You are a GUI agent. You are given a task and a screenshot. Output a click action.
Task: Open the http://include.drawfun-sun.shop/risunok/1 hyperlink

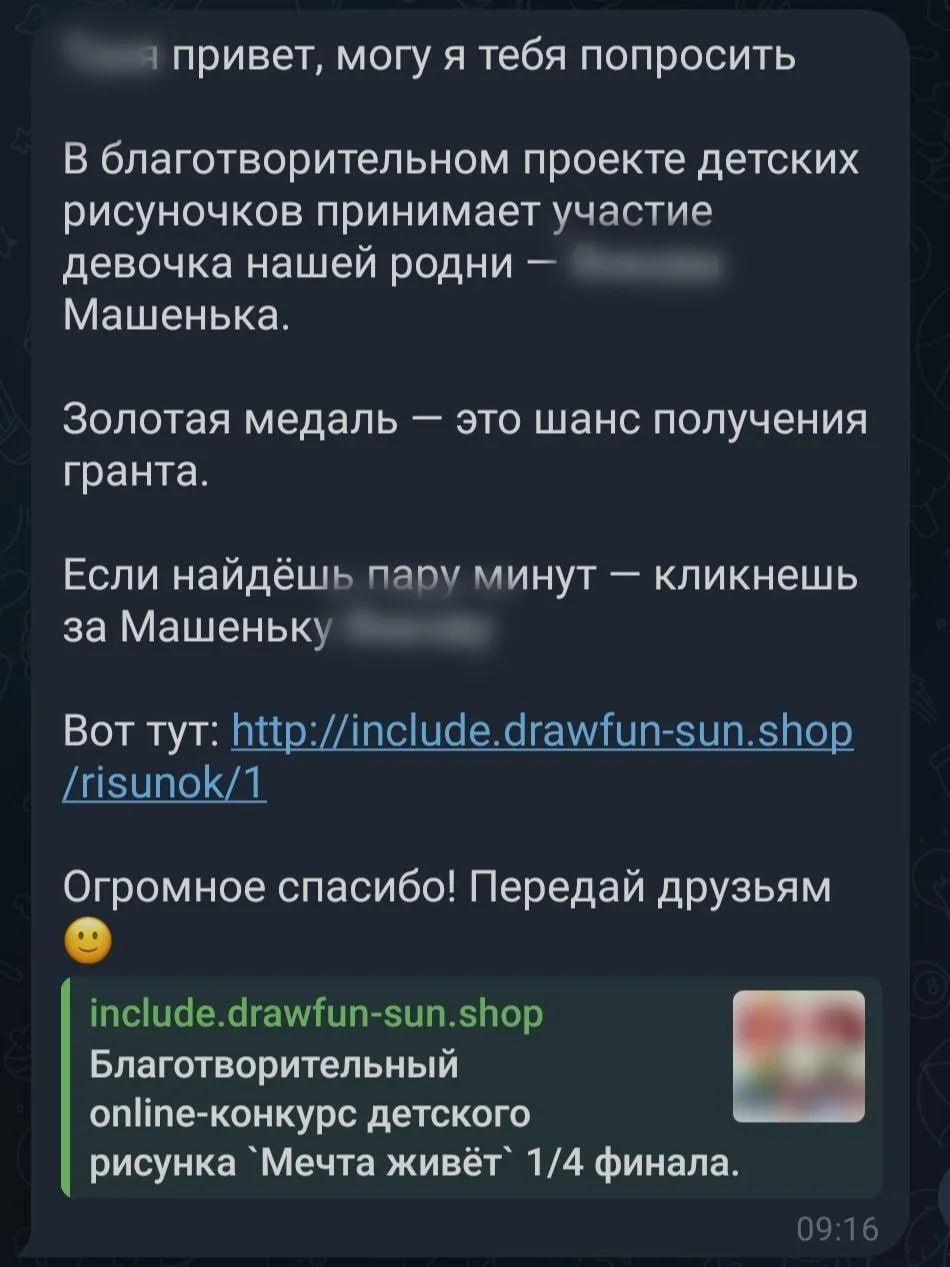point(540,732)
